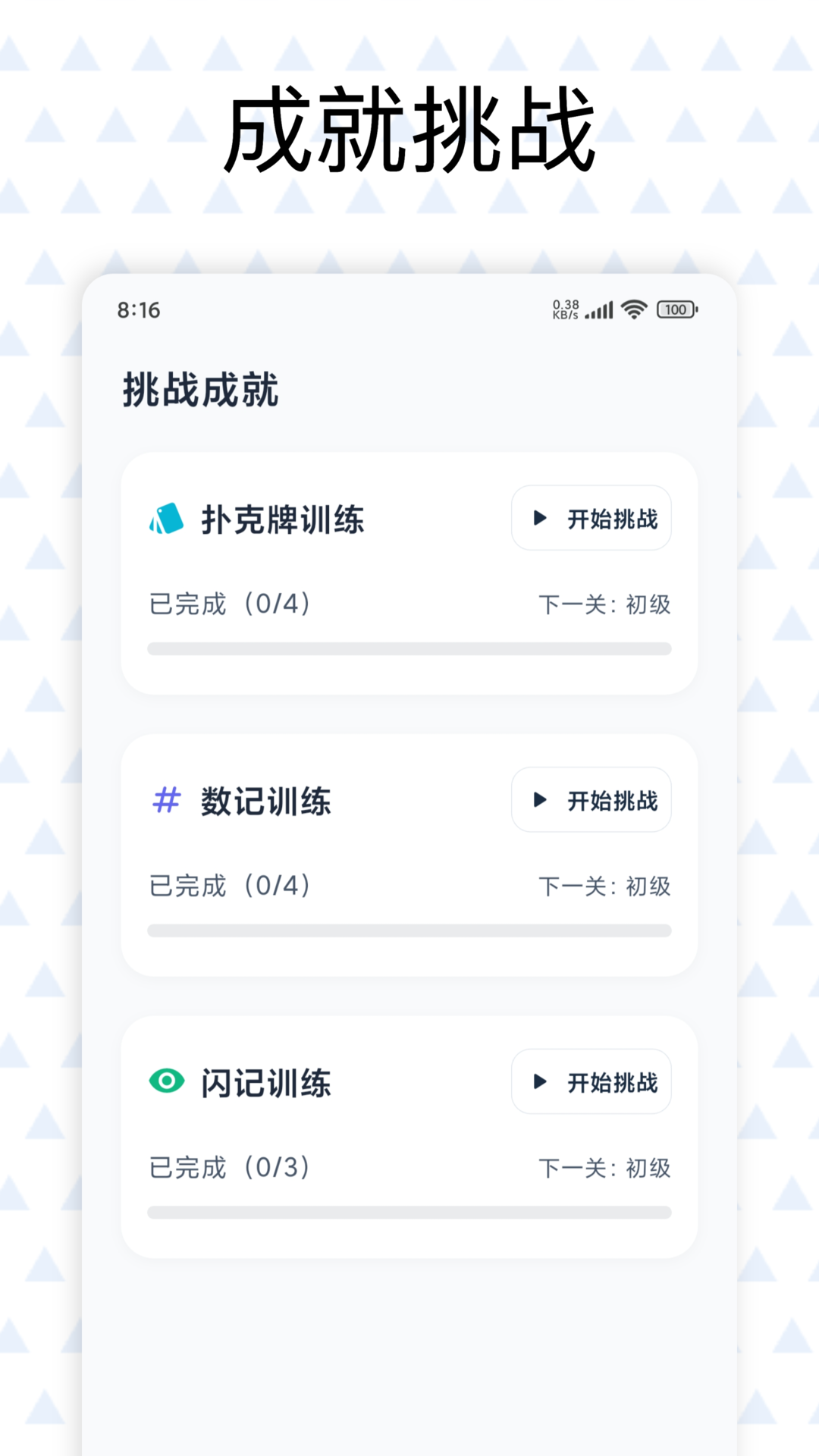The image size is (819, 1456).
Task: Click the play triangle in 数记训练's challenge button
Action: (540, 800)
